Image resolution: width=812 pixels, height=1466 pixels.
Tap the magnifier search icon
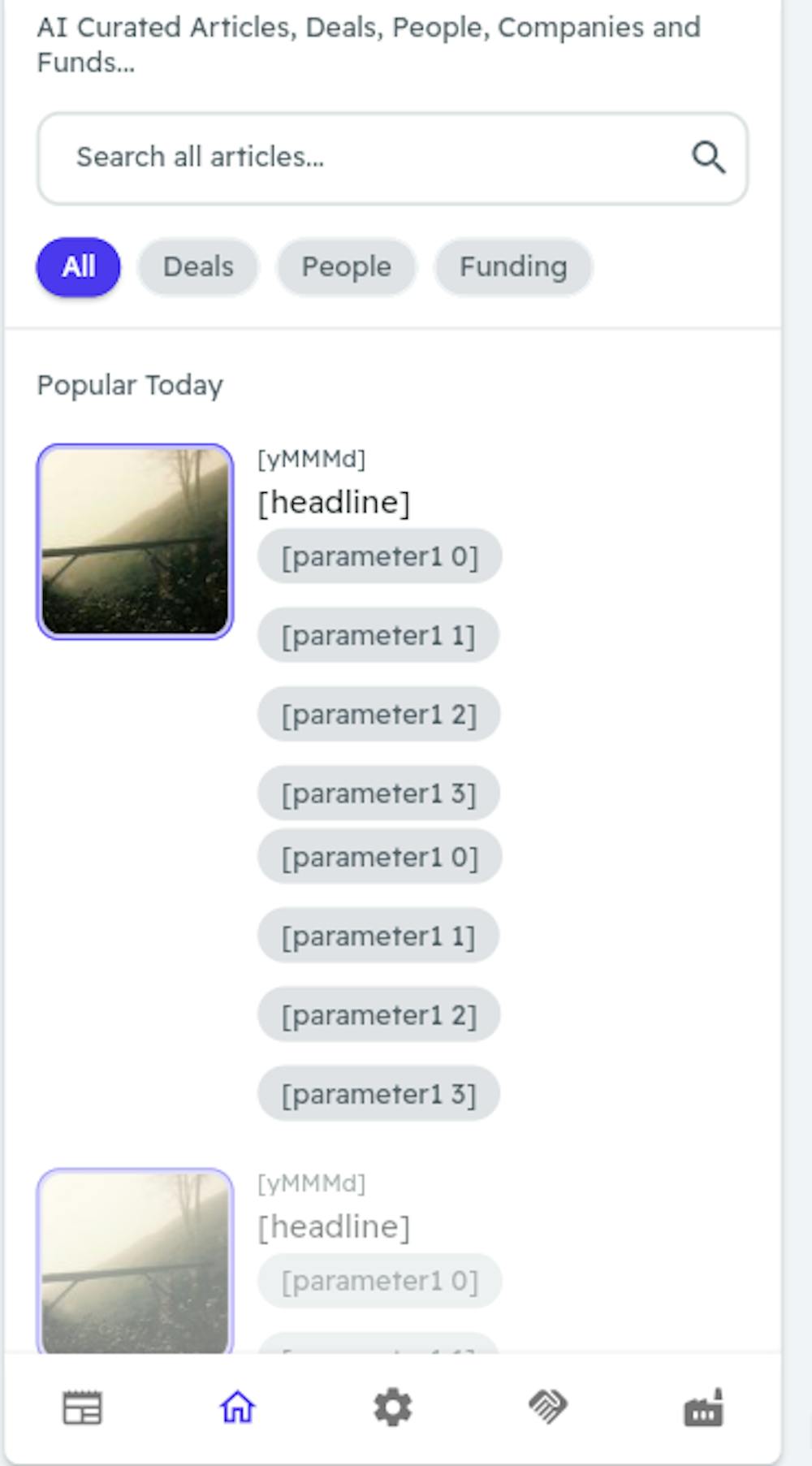pos(708,158)
